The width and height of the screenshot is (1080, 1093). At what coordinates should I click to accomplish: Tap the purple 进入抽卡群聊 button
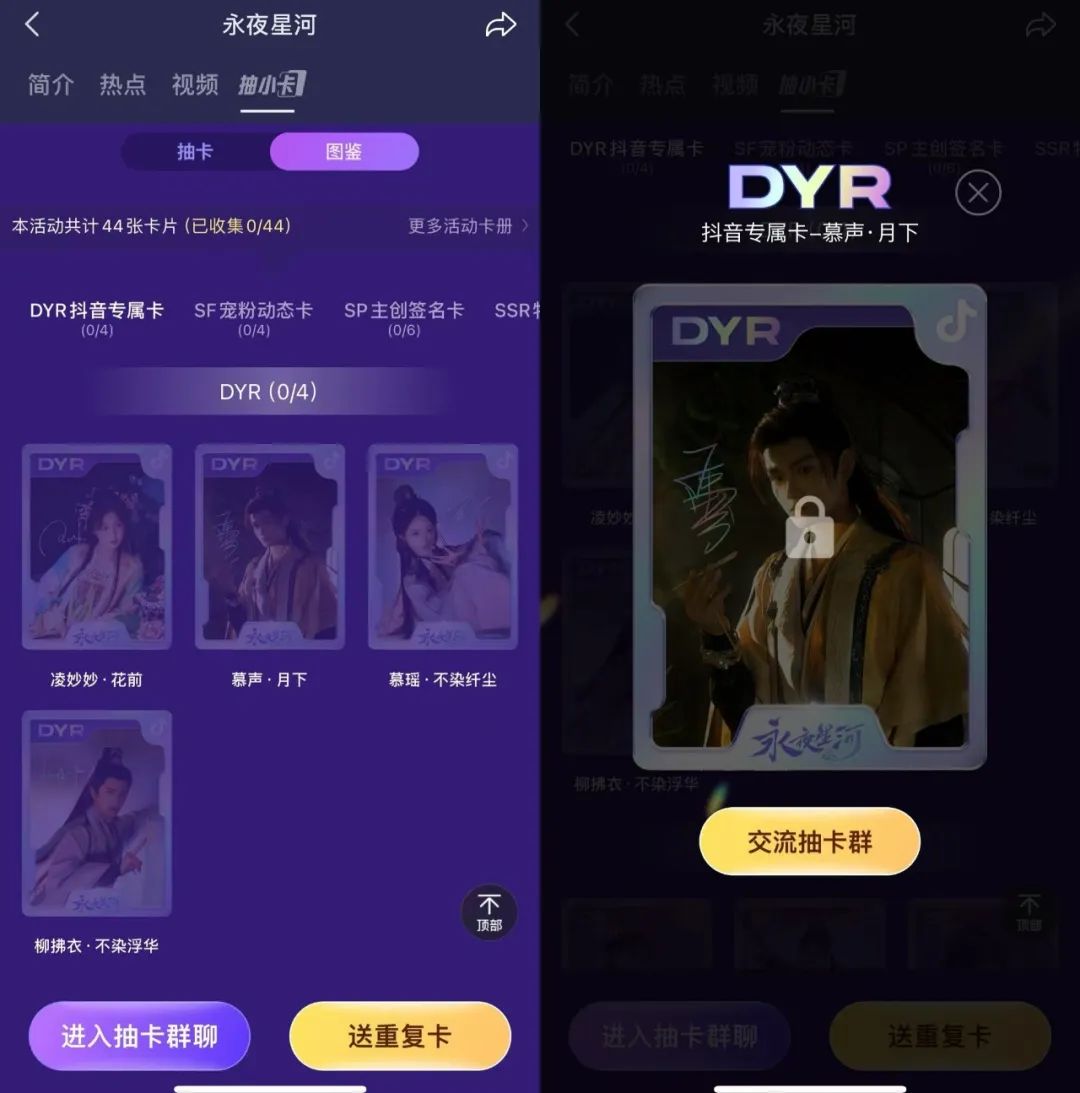pos(139,1036)
